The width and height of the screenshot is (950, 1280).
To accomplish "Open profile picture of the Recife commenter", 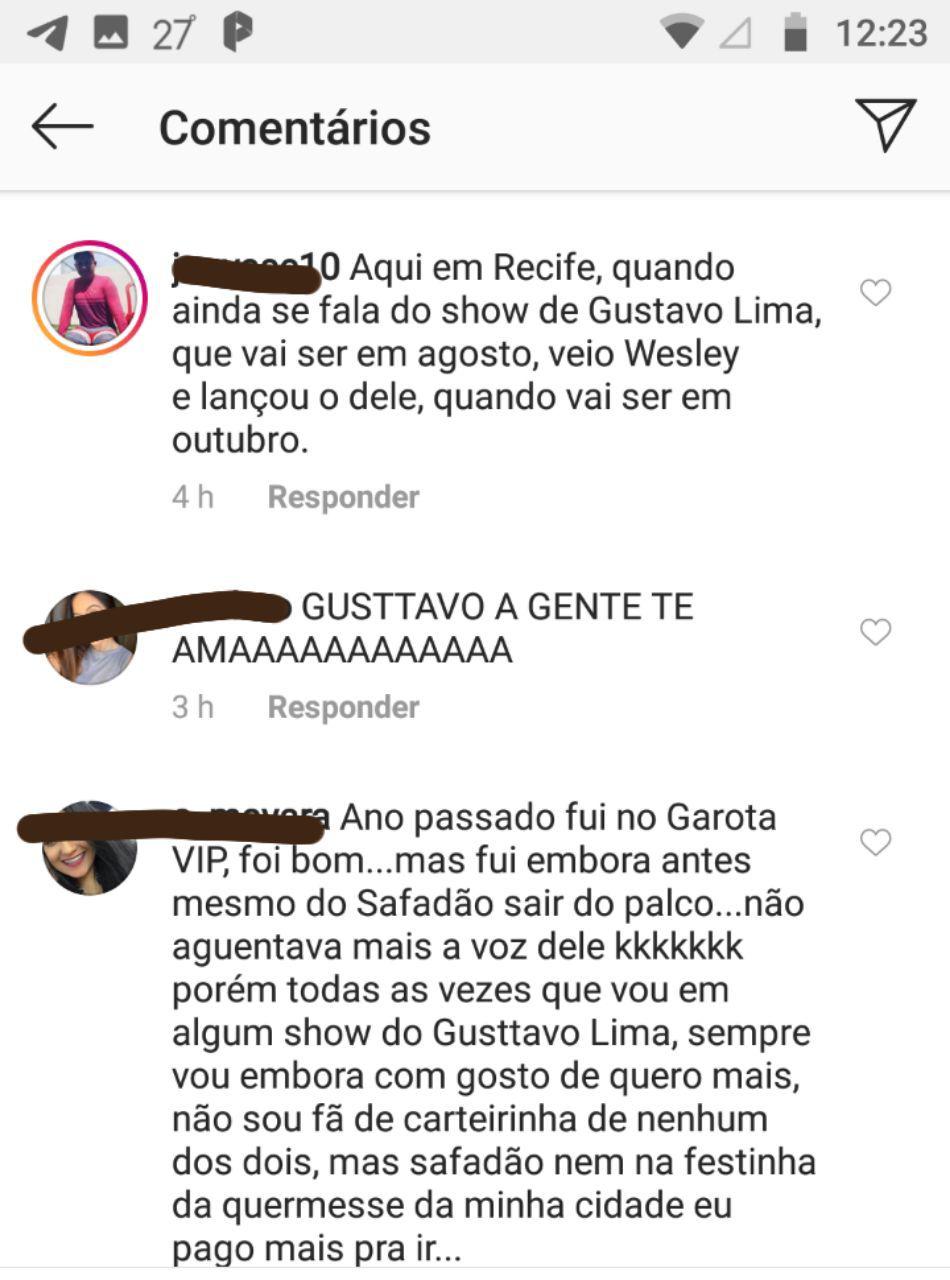I will point(90,298).
